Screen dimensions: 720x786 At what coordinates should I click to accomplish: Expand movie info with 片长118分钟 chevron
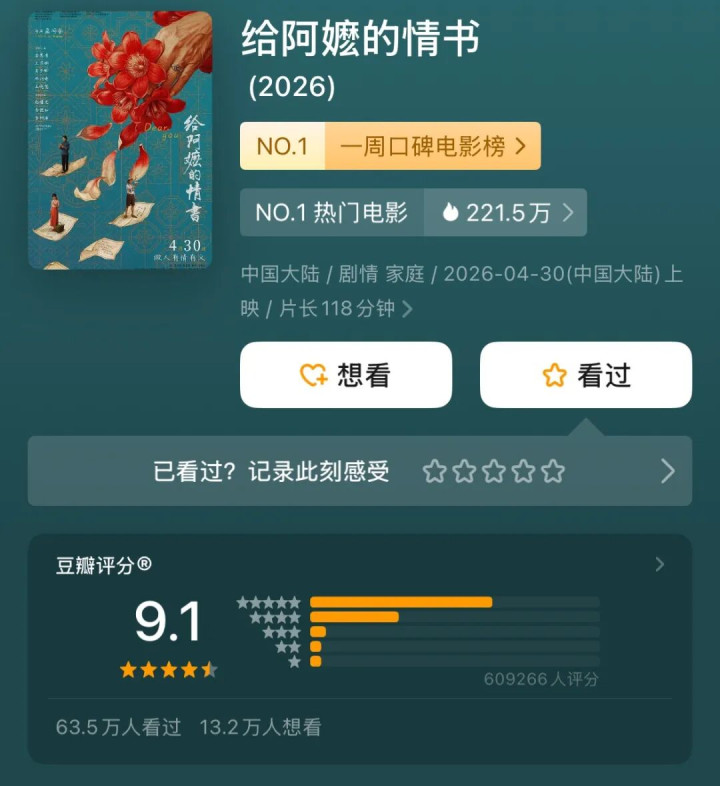pyautogui.click(x=408, y=309)
